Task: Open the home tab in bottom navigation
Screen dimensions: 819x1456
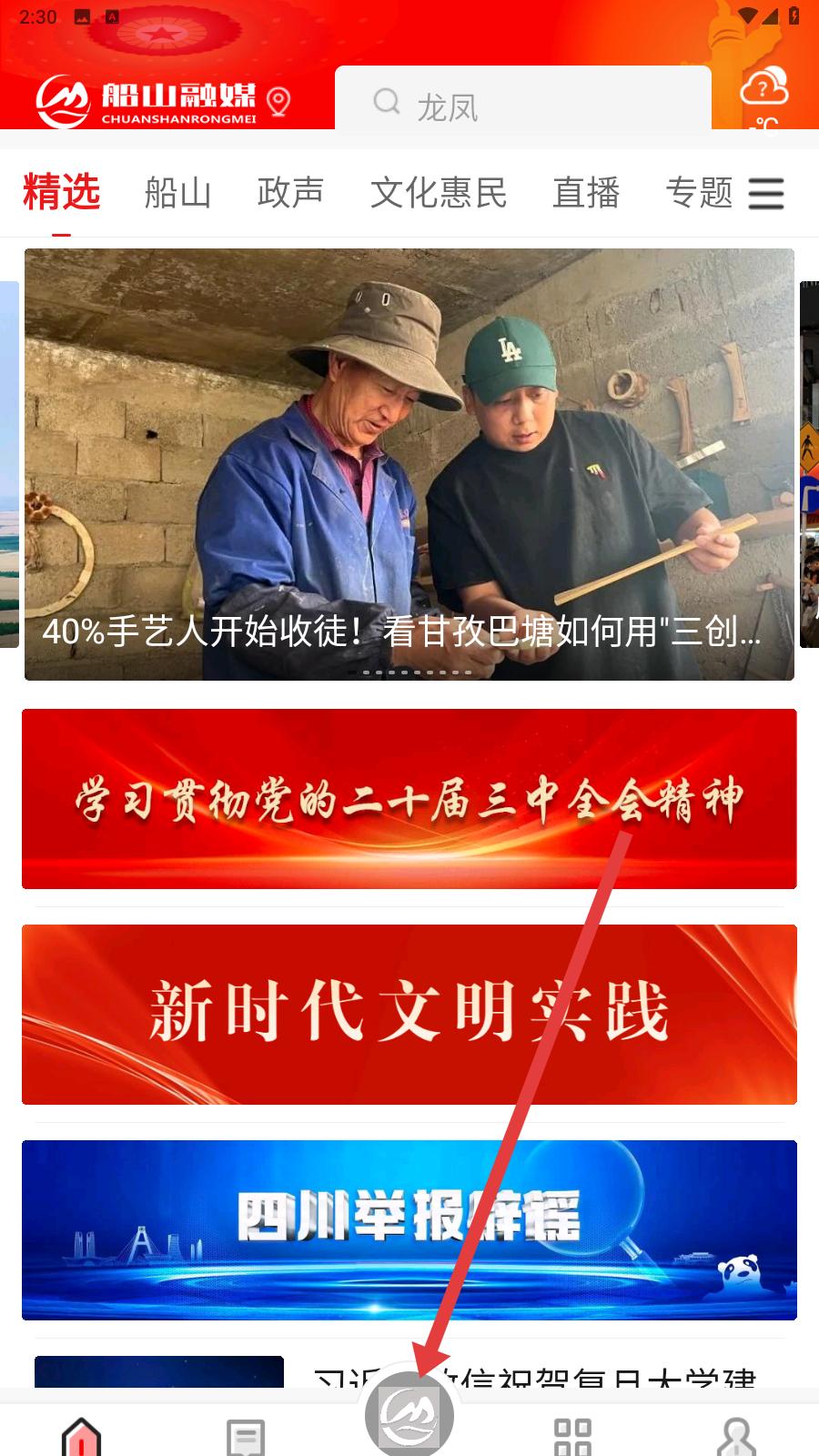Action: coord(81,1435)
